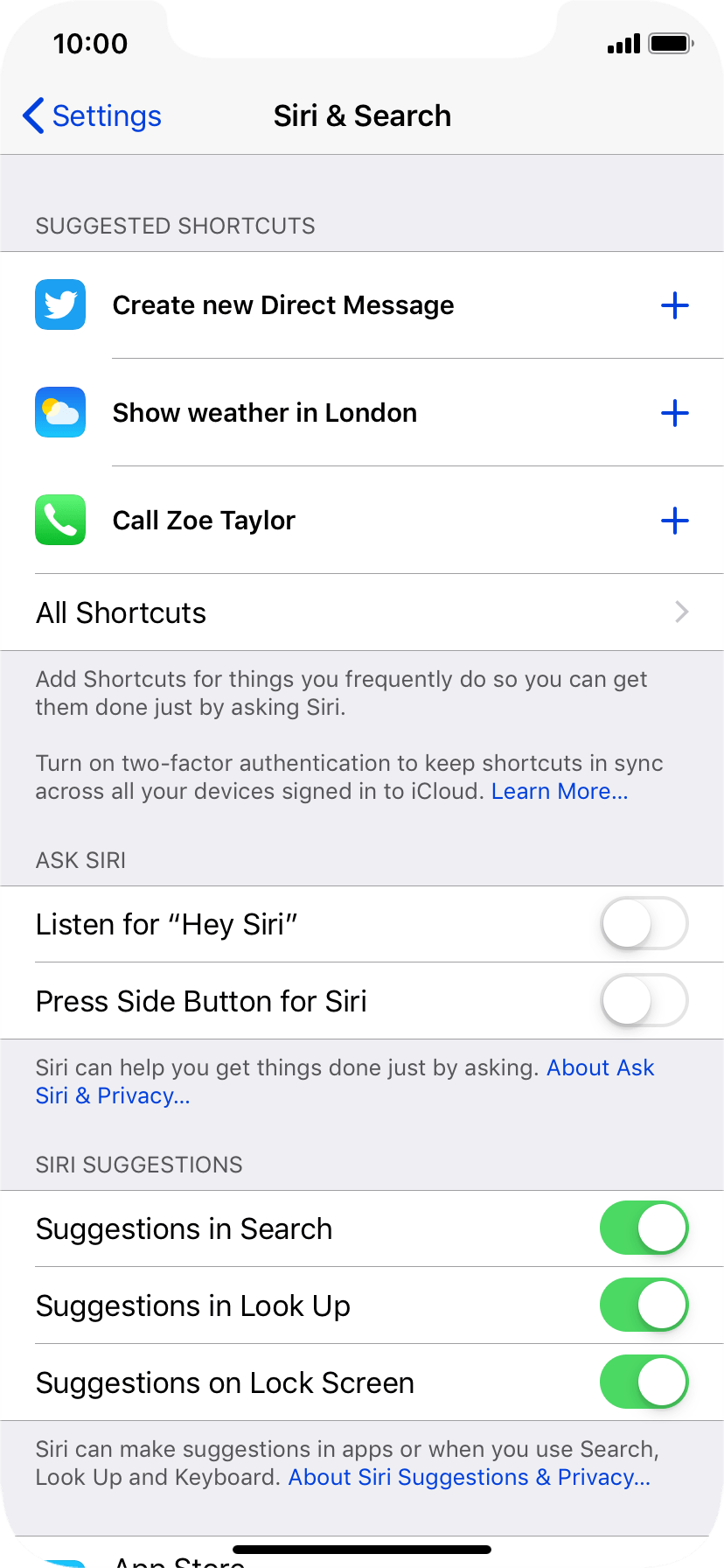Screen dimensions: 724x1568
Task: Tap the Twitter app icon
Action: [x=59, y=304]
